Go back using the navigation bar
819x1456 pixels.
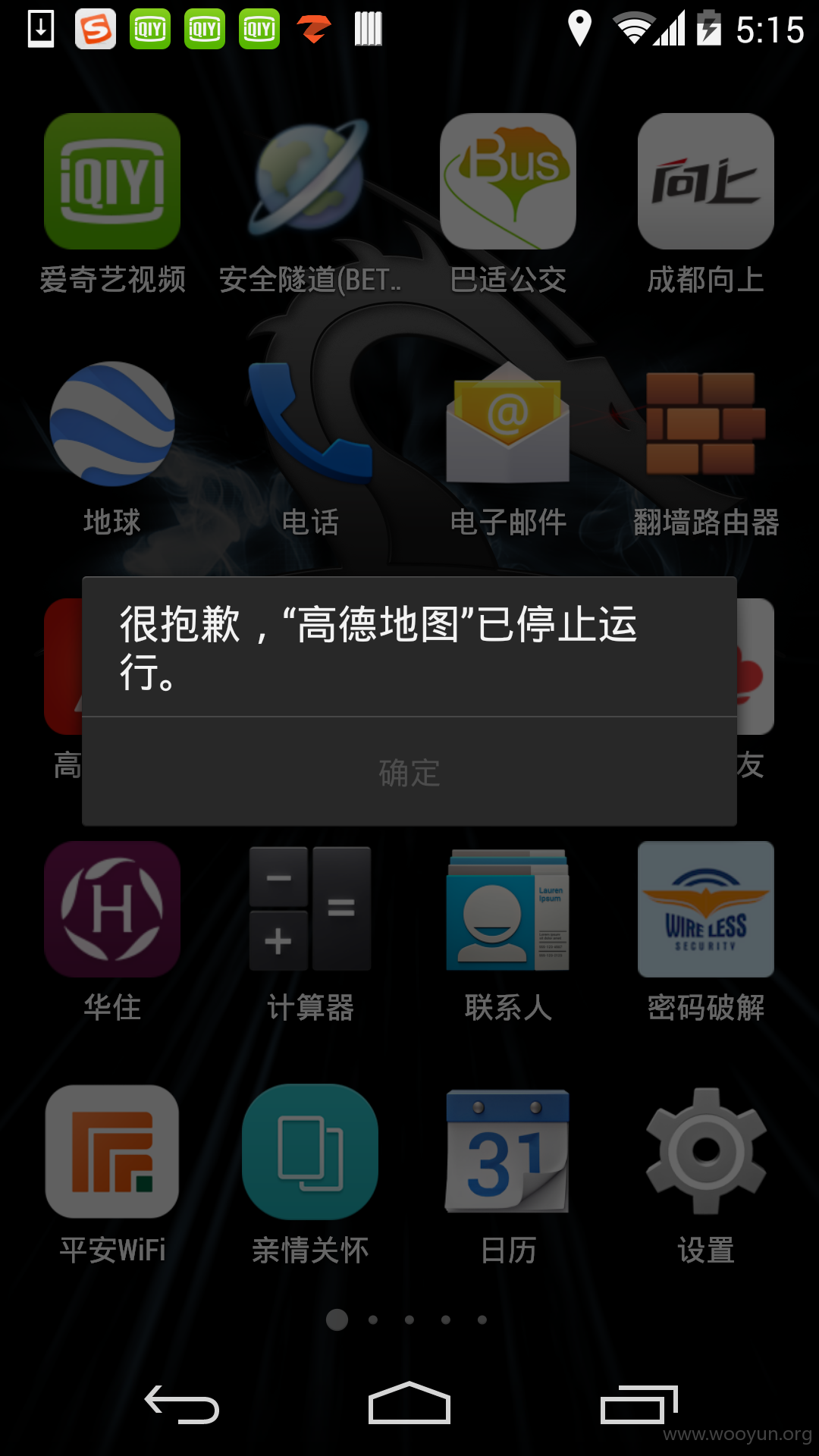pos(182,1404)
